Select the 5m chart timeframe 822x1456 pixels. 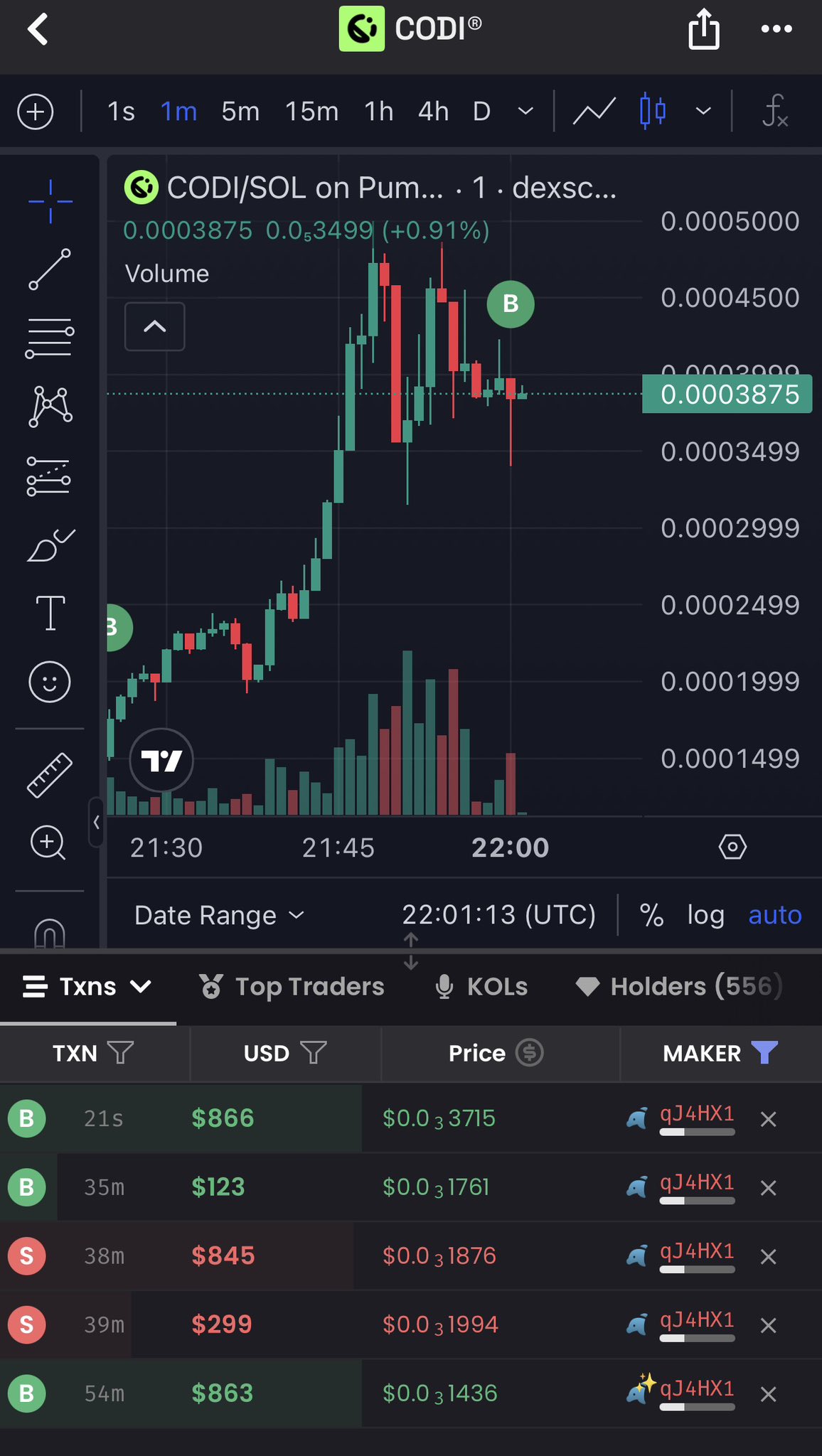[240, 112]
